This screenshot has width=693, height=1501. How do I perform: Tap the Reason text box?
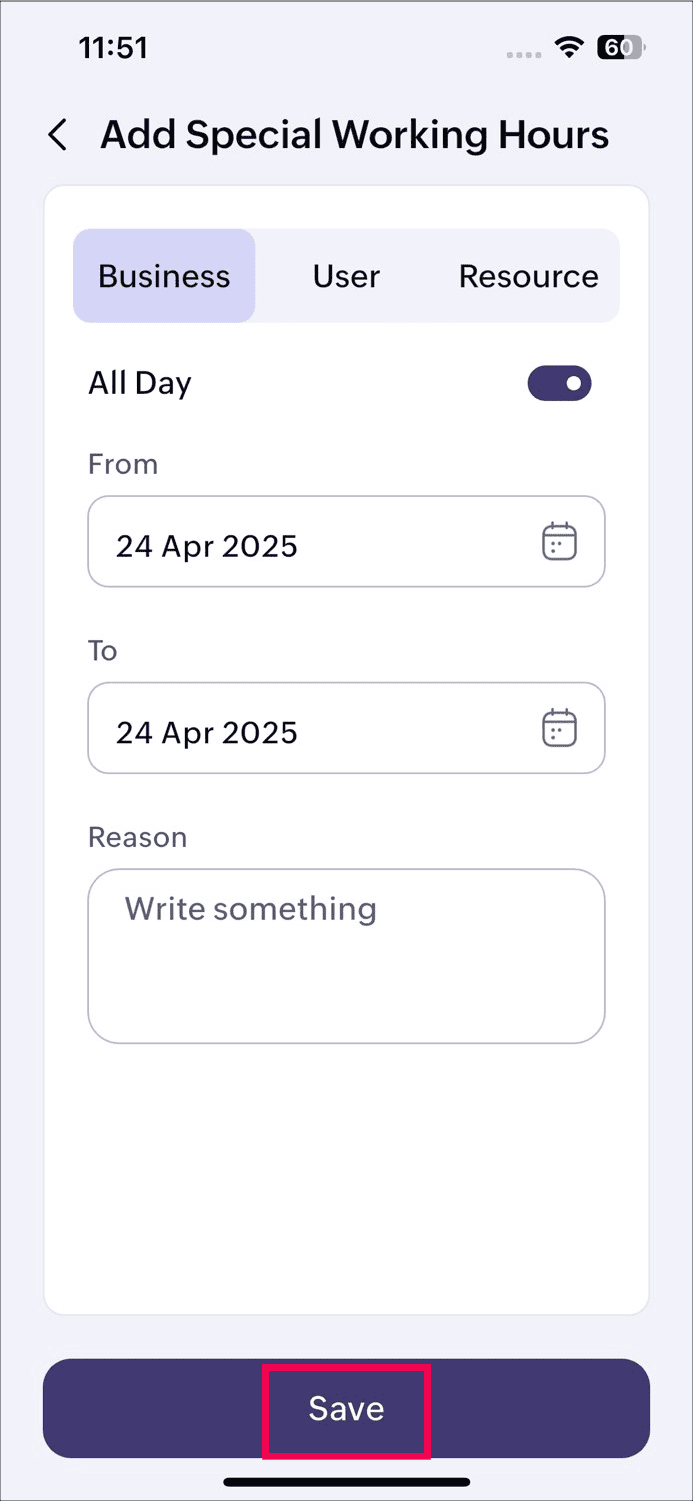pos(346,955)
